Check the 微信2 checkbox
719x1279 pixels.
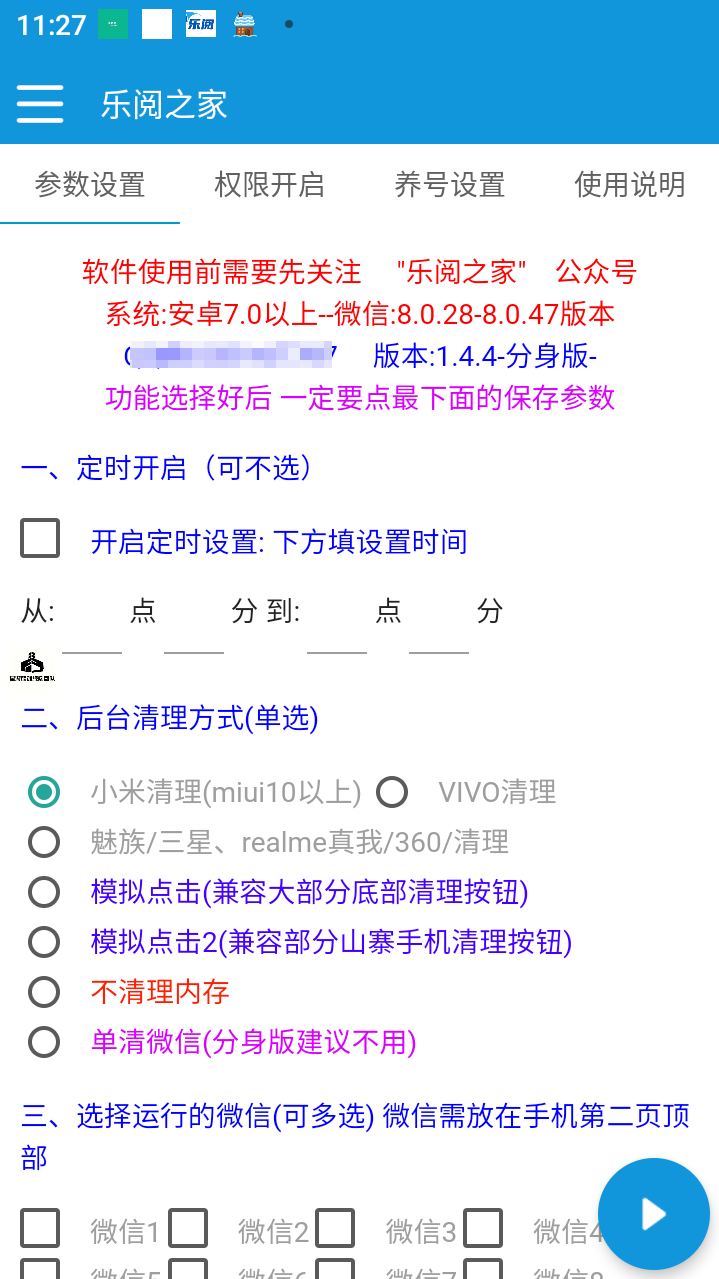pyautogui.click(x=188, y=1229)
